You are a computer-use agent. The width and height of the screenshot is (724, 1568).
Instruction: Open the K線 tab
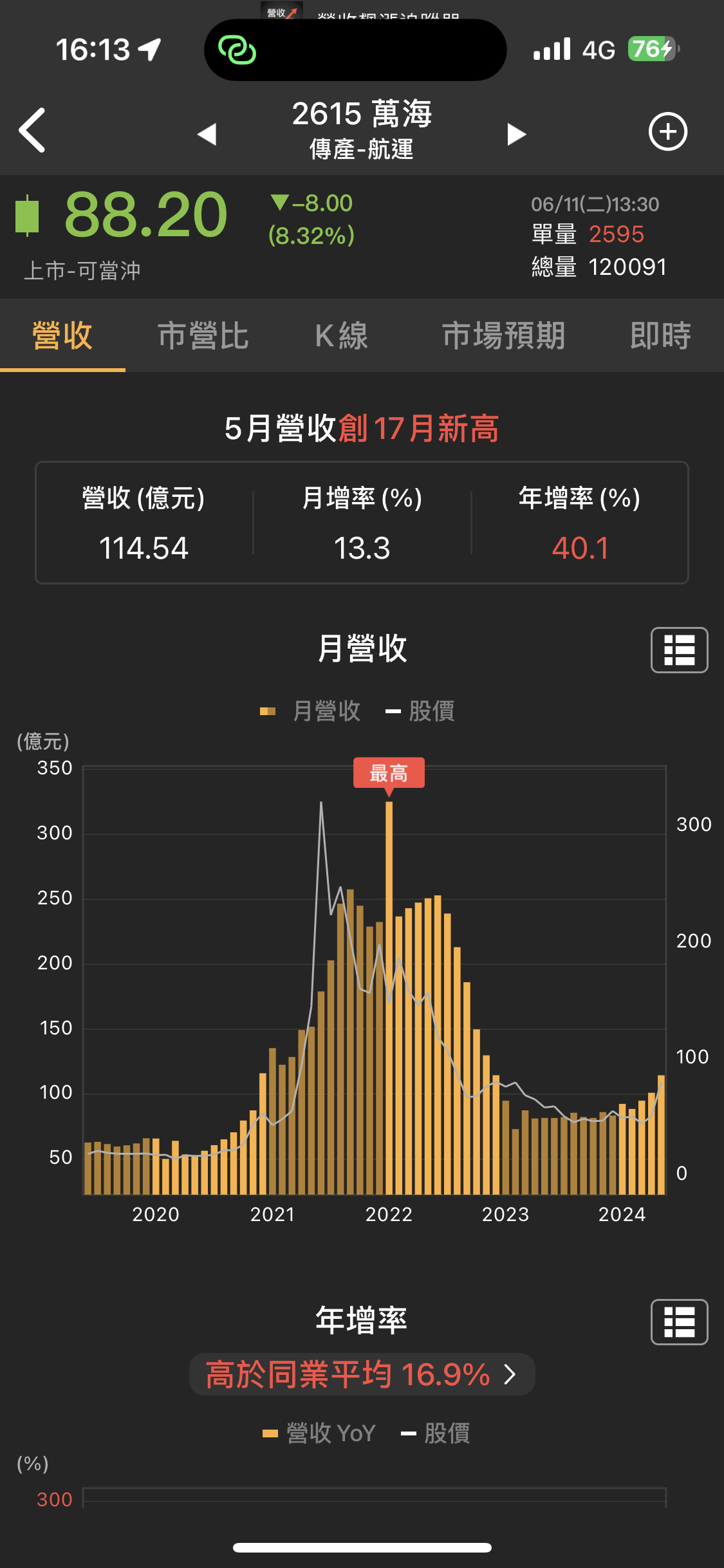[341, 336]
